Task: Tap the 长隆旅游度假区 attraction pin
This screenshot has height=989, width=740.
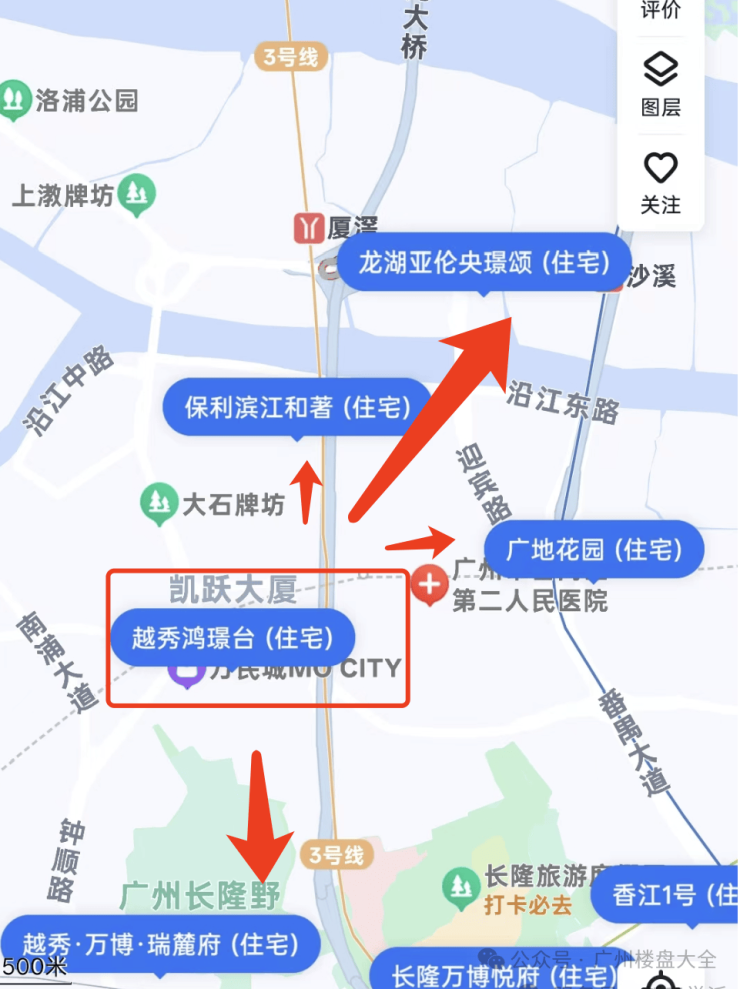Action: (x=461, y=885)
